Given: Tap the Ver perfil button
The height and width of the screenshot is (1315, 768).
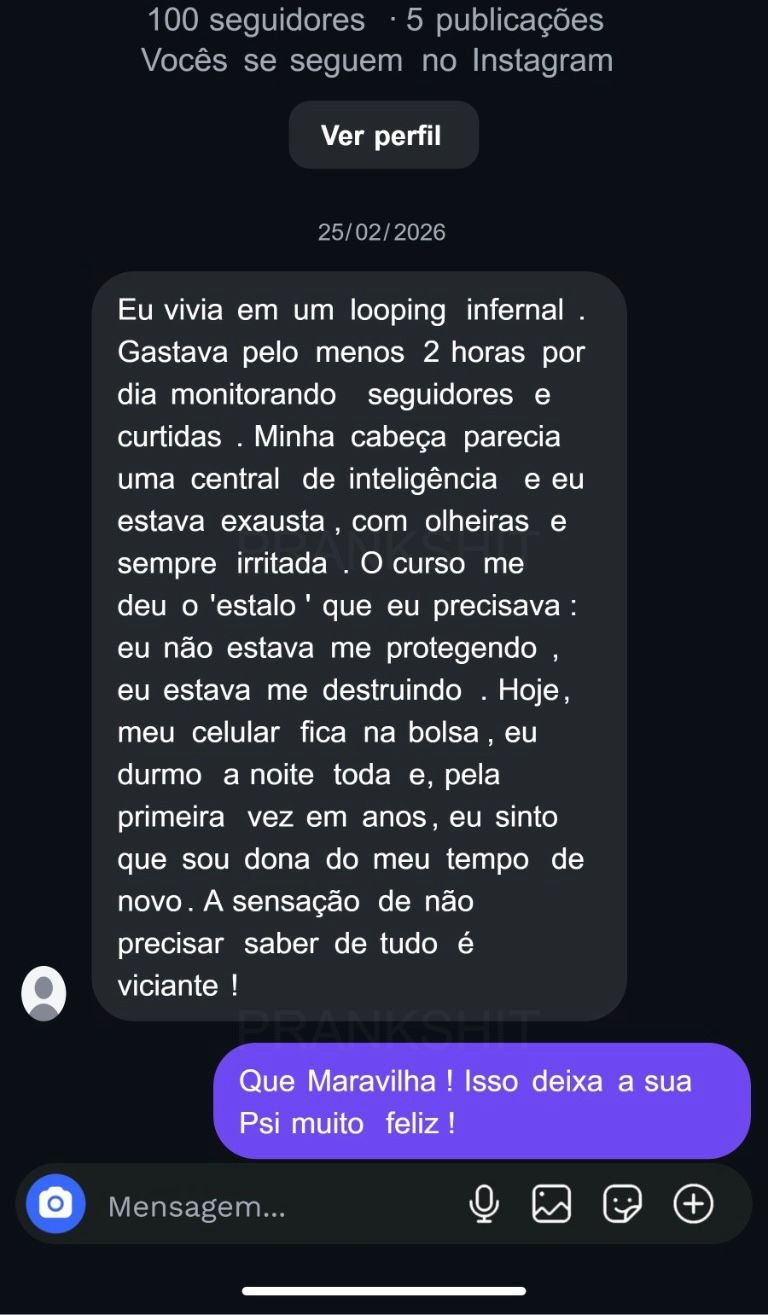Looking at the screenshot, I should 383,136.
